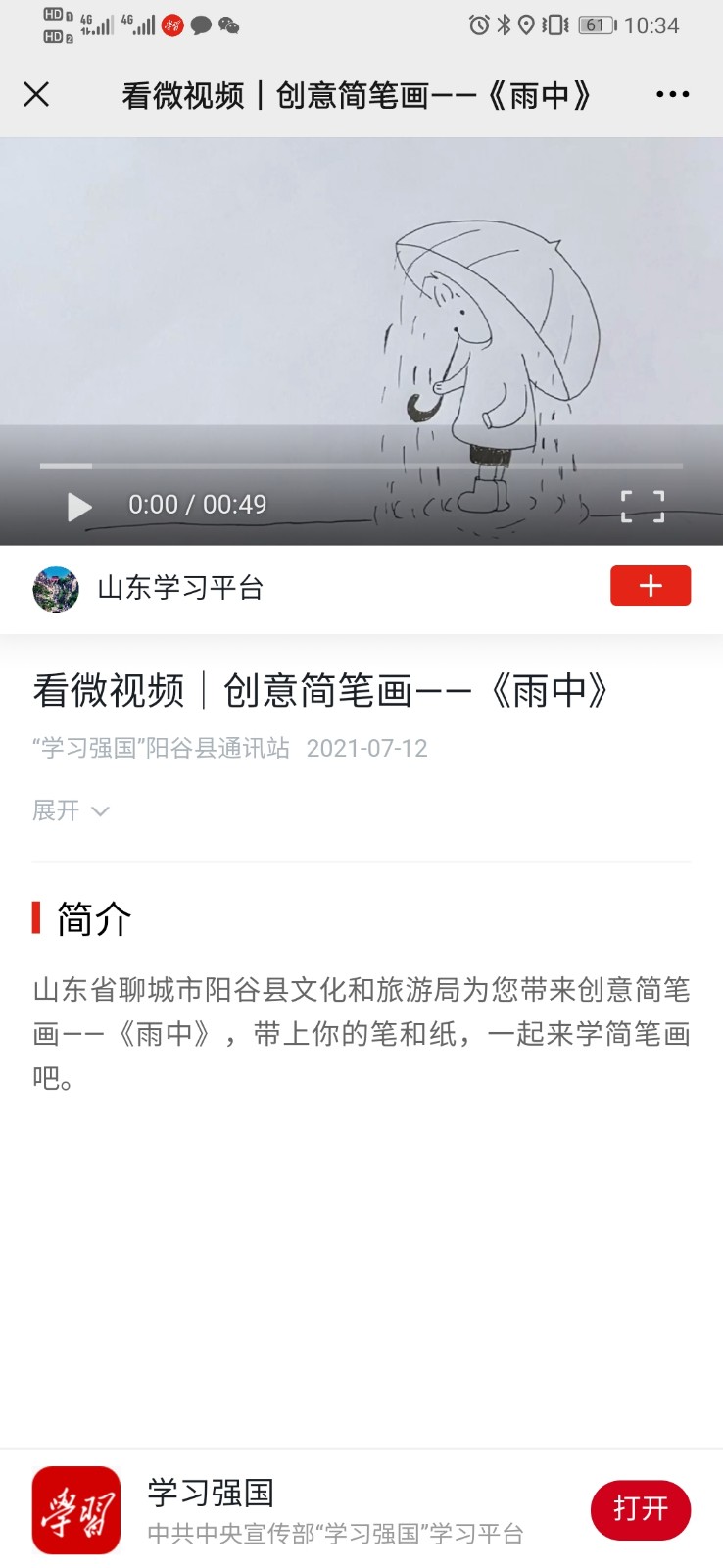Expand the 展开 details section
This screenshot has height=1568, width=723.
[x=71, y=810]
